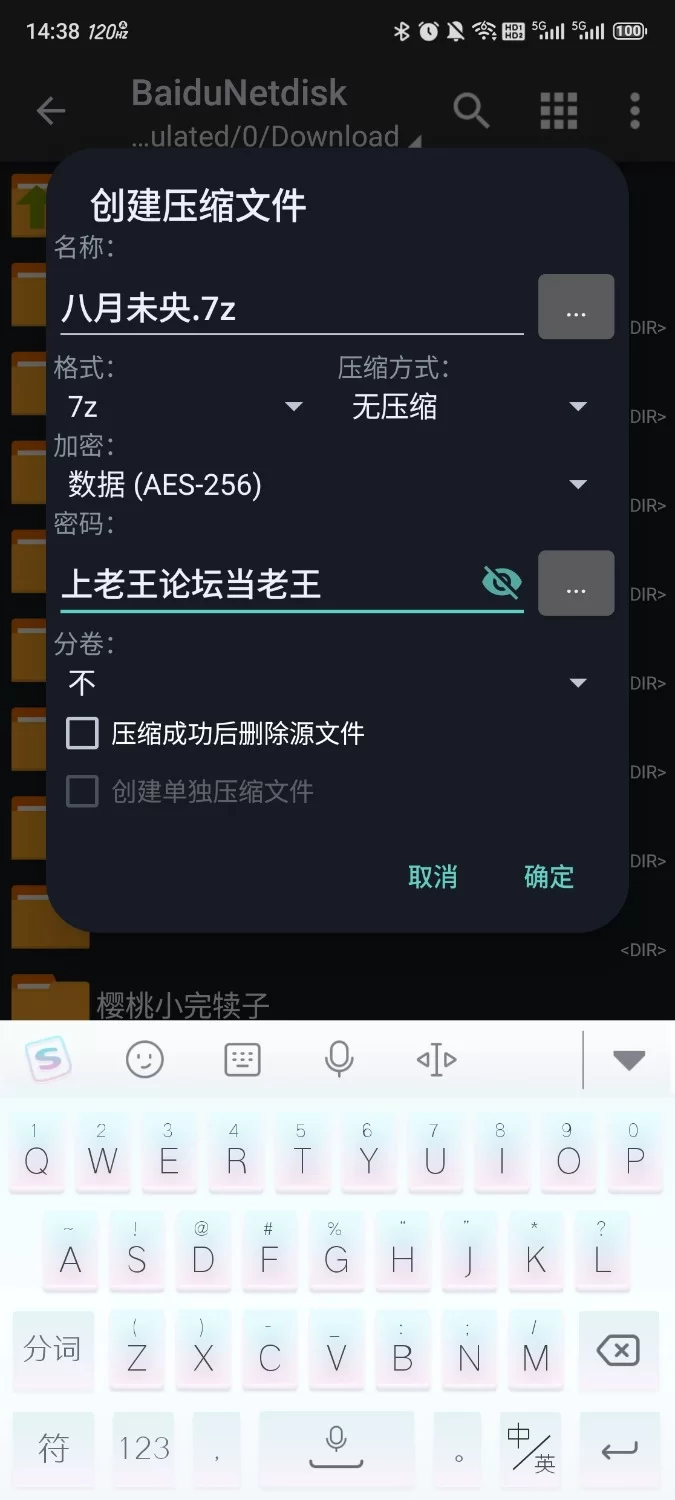Hide the keyboard with the down arrow
The image size is (675, 1500).
coord(629,1060)
